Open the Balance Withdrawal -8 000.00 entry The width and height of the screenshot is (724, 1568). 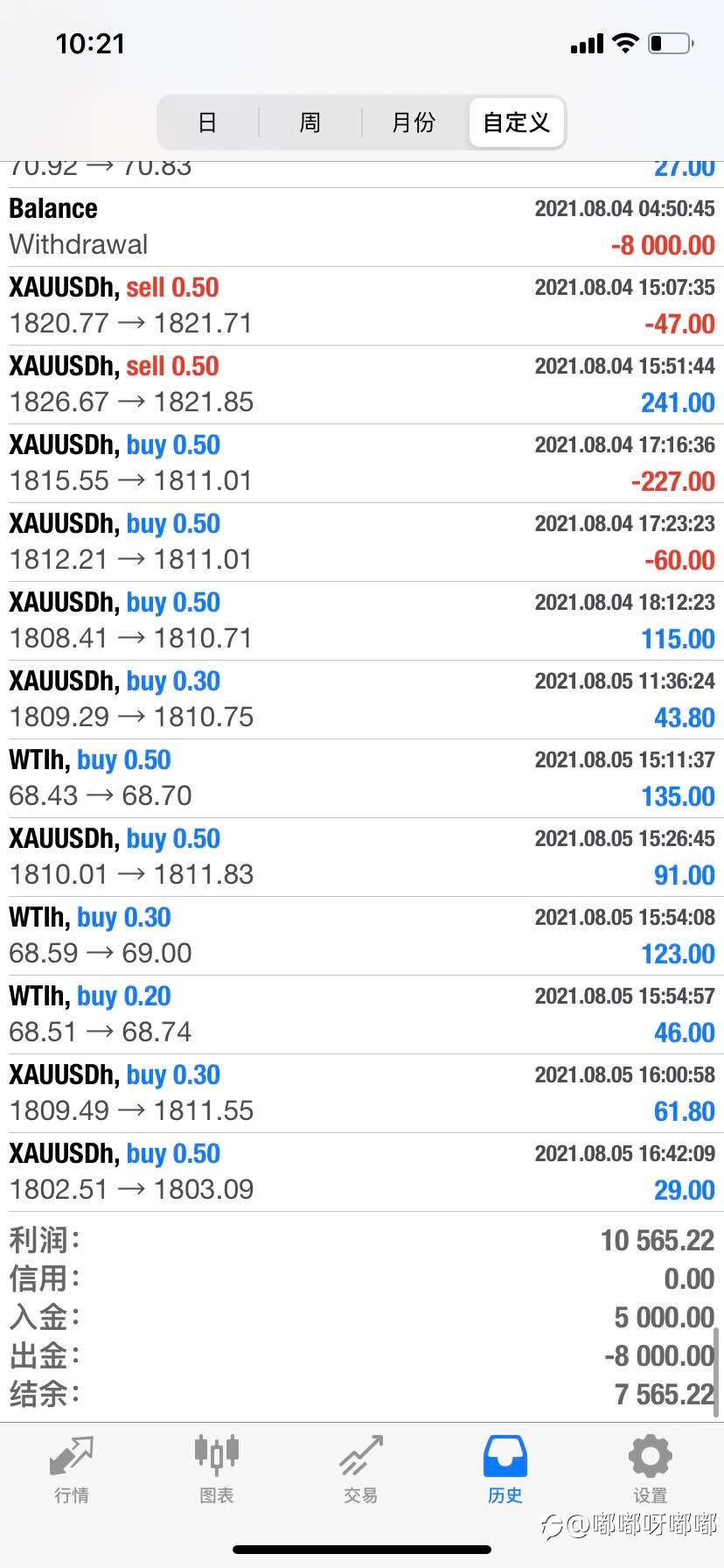(x=362, y=227)
